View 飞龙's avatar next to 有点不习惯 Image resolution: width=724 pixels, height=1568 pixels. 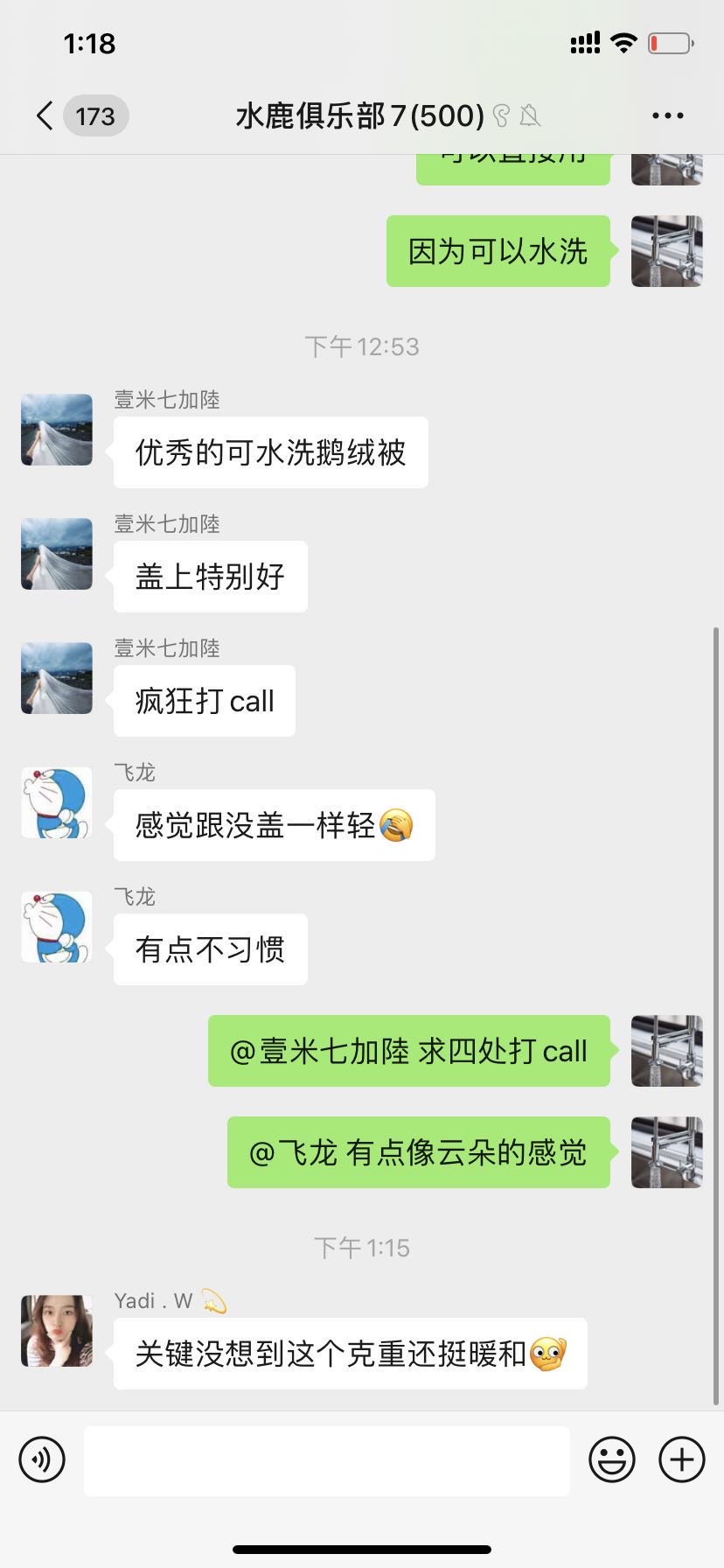(x=57, y=927)
